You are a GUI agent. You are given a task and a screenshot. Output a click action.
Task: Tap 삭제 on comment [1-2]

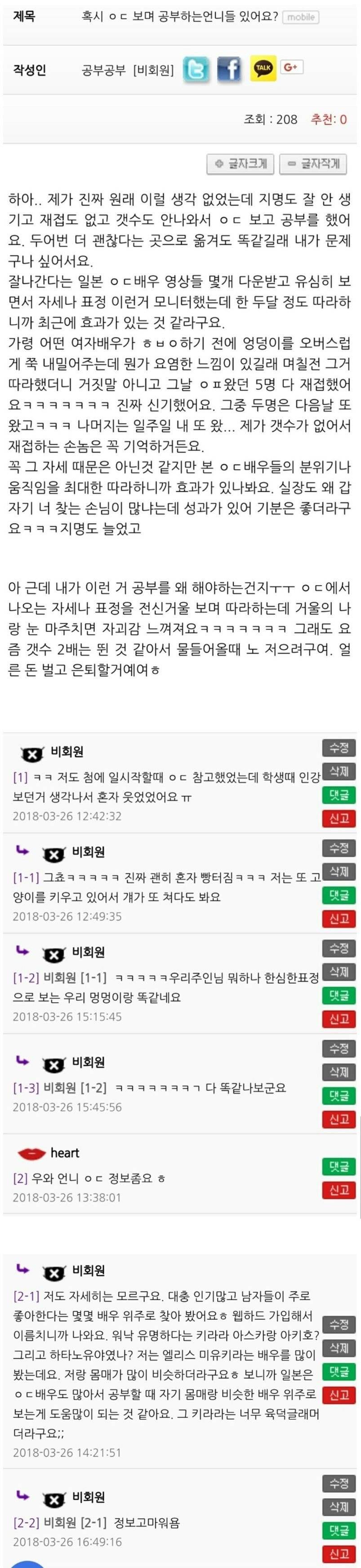pos(339,972)
